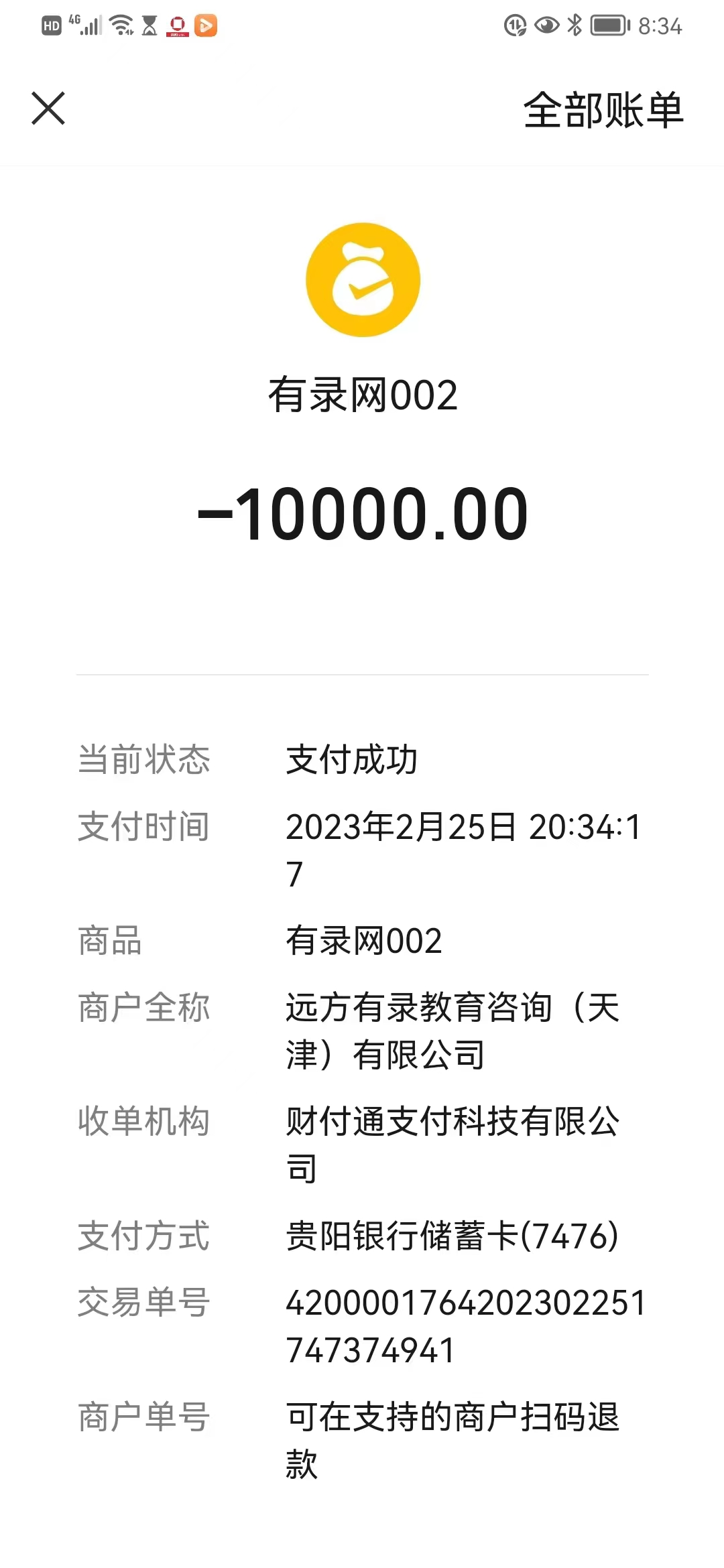Open 全部账单 (all bills)

pos(603,110)
